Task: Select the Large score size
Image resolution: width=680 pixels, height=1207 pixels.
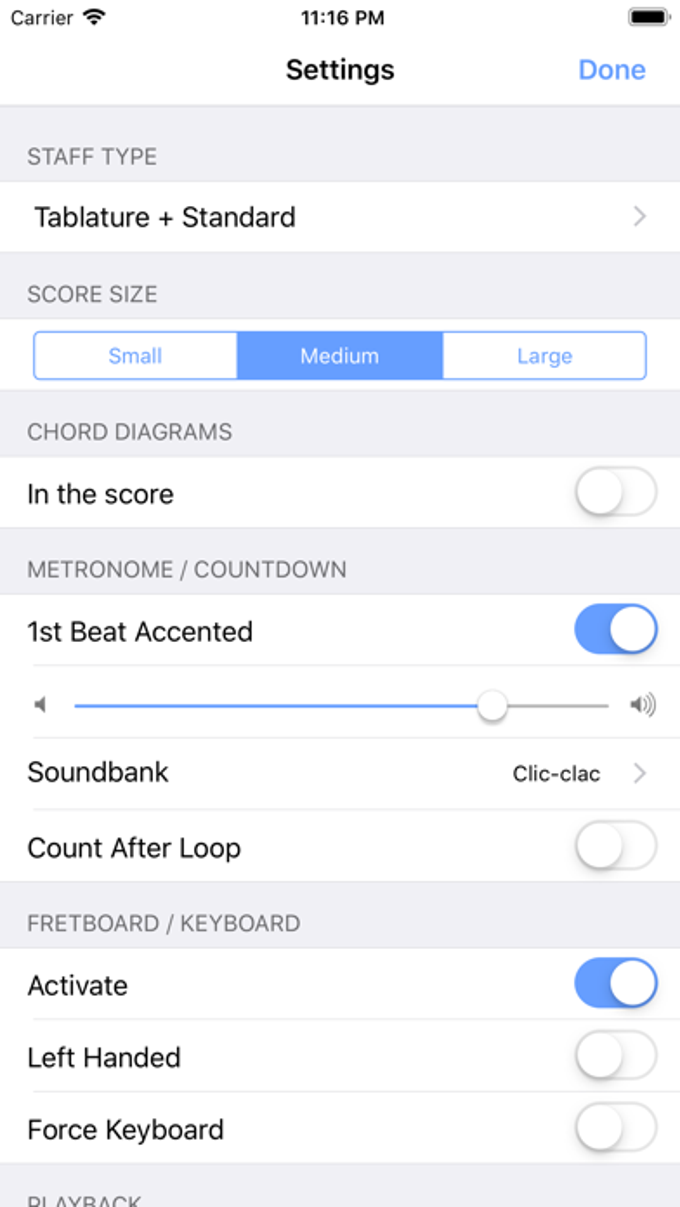Action: pyautogui.click(x=544, y=356)
